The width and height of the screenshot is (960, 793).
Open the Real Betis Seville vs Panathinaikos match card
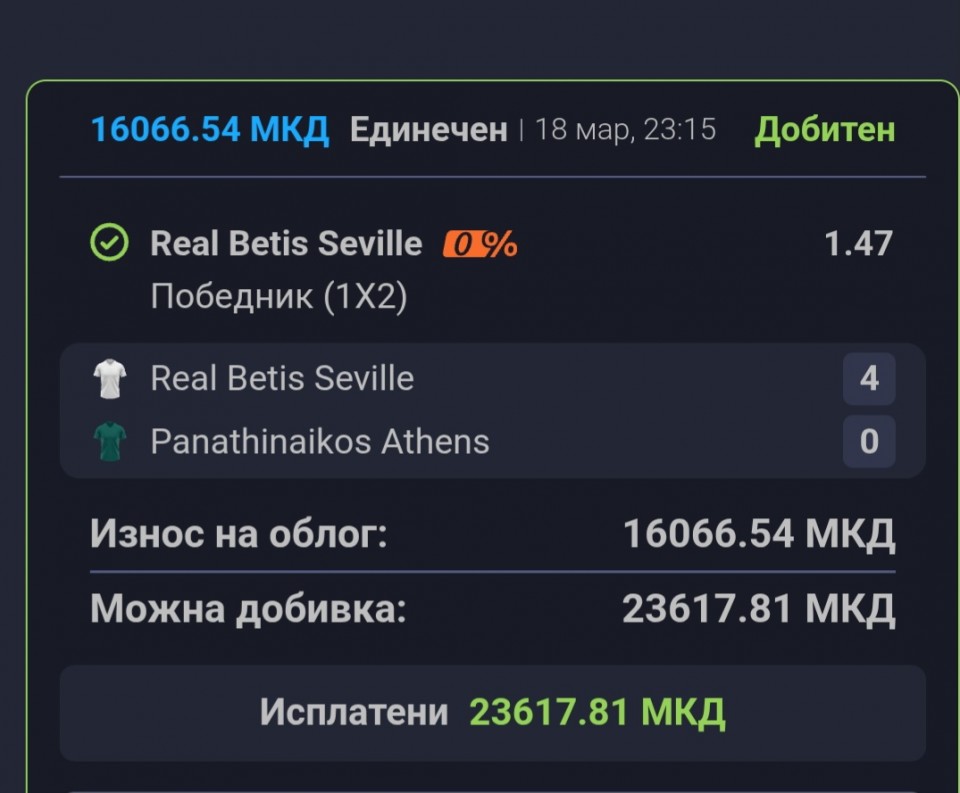click(492, 410)
